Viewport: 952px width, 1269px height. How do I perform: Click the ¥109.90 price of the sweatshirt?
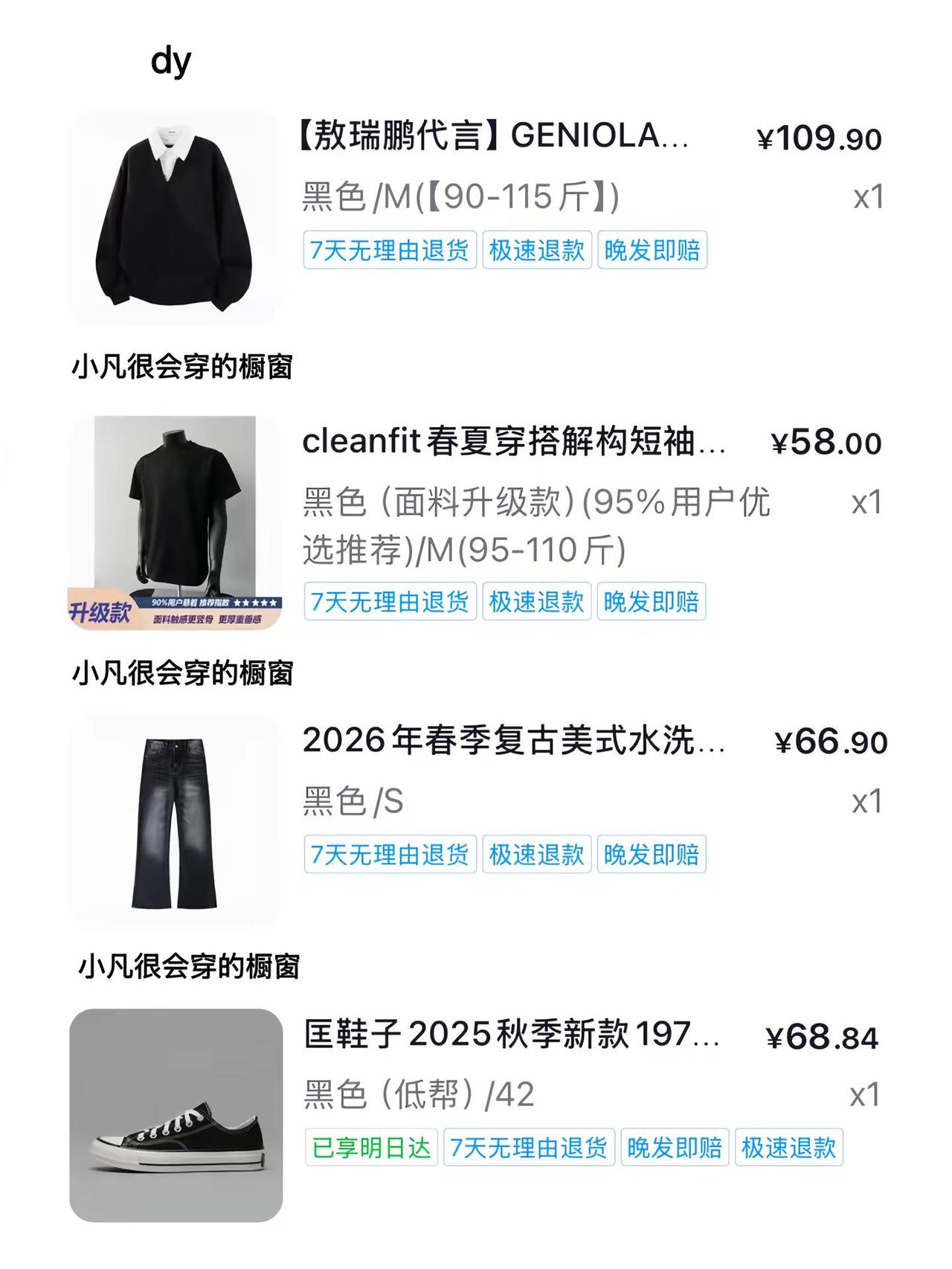click(818, 138)
